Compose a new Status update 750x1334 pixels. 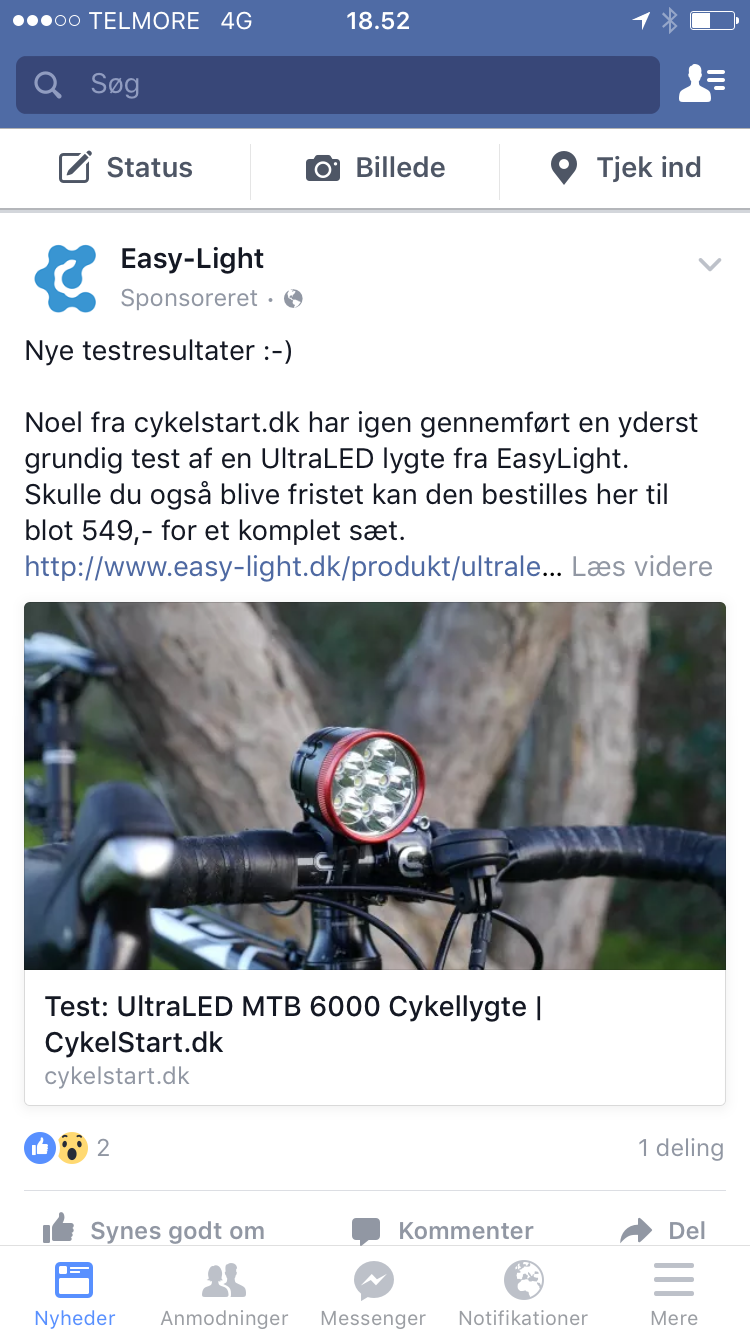[125, 168]
